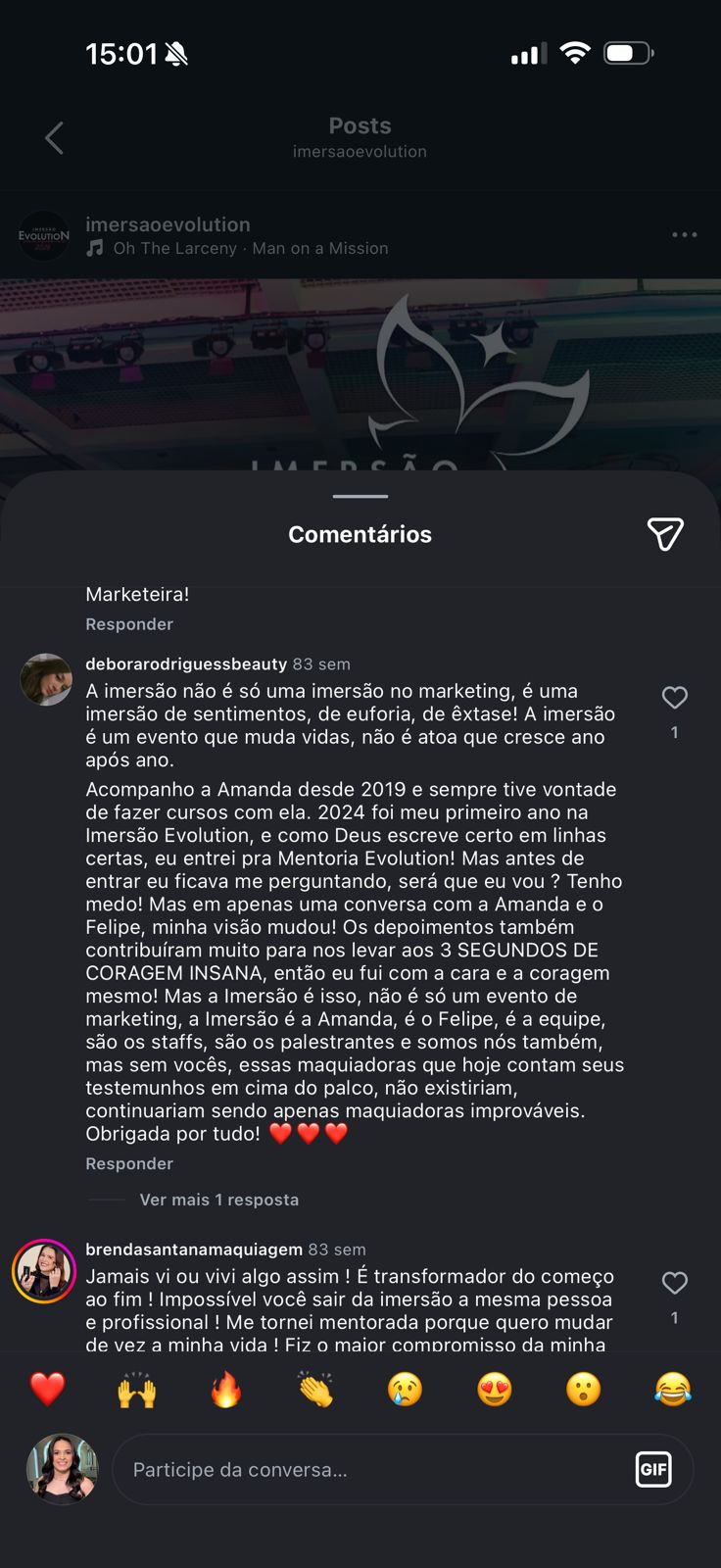Like brendasantanamaquiagem's comment
The height and width of the screenshot is (1568, 721).
675,1283
